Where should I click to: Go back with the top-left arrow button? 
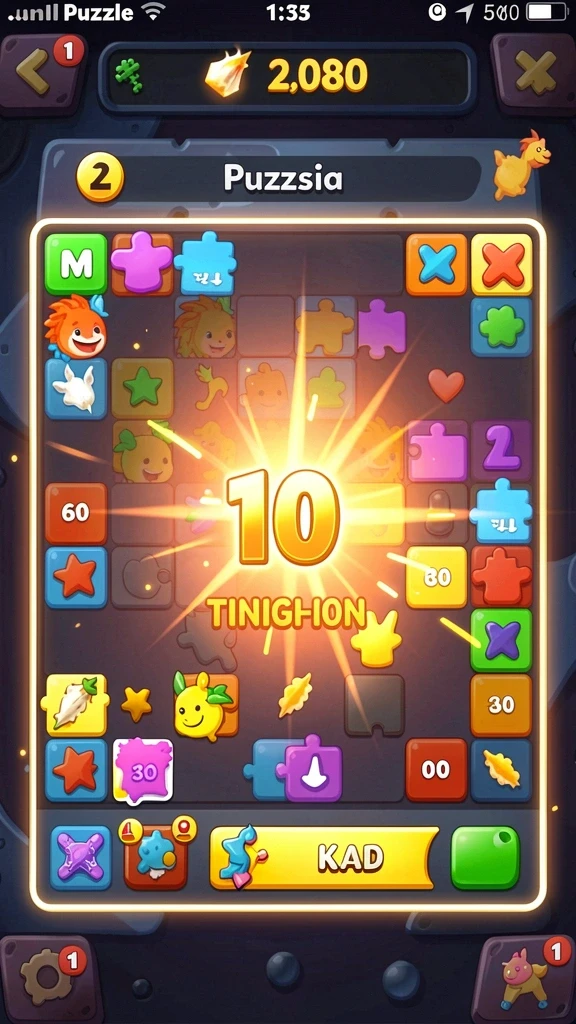[x=39, y=73]
